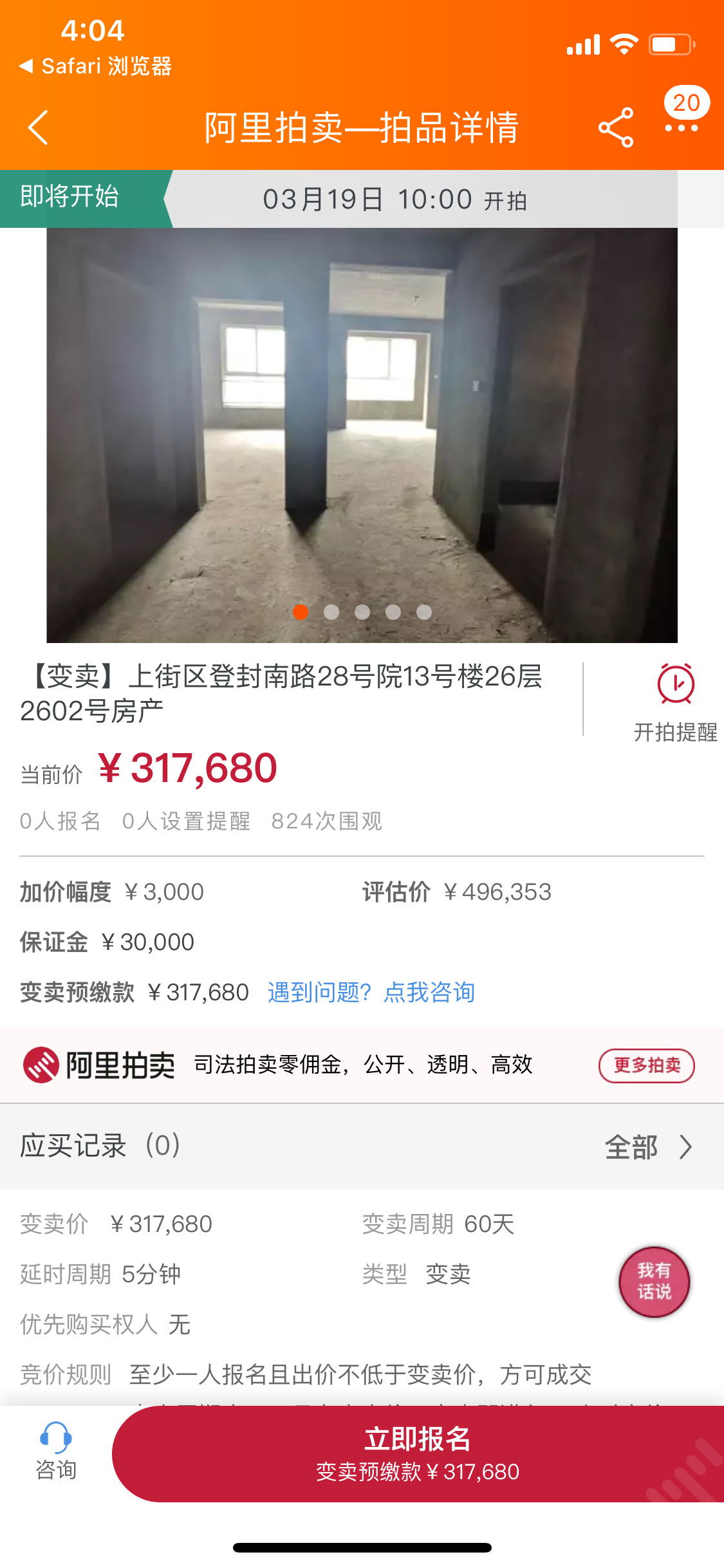
Task: Open 更多拍卖 for more auctions
Action: coord(647,1065)
